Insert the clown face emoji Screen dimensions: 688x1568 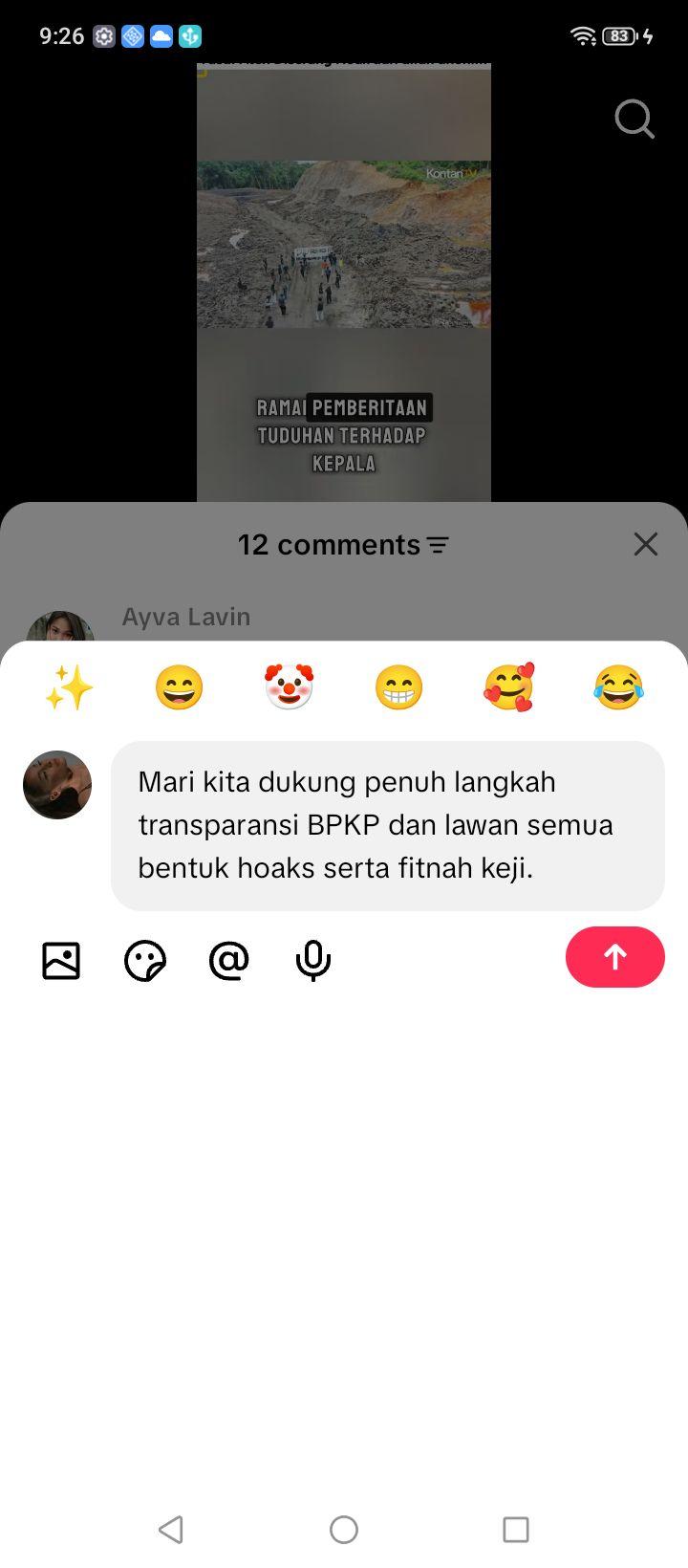pyautogui.click(x=290, y=687)
